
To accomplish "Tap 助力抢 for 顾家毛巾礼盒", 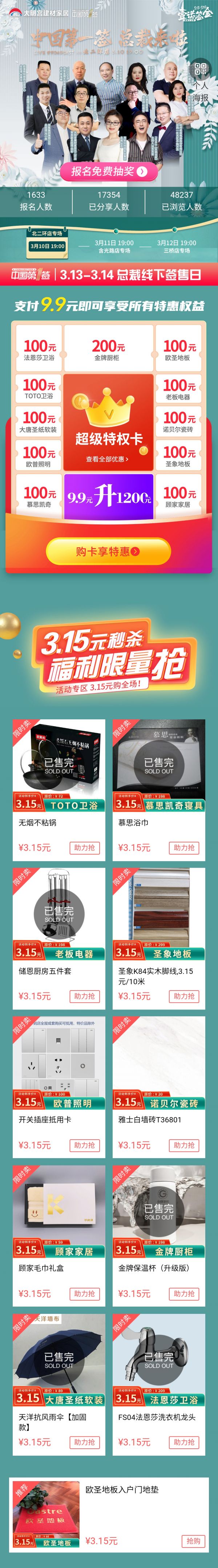I will tap(85, 1293).
